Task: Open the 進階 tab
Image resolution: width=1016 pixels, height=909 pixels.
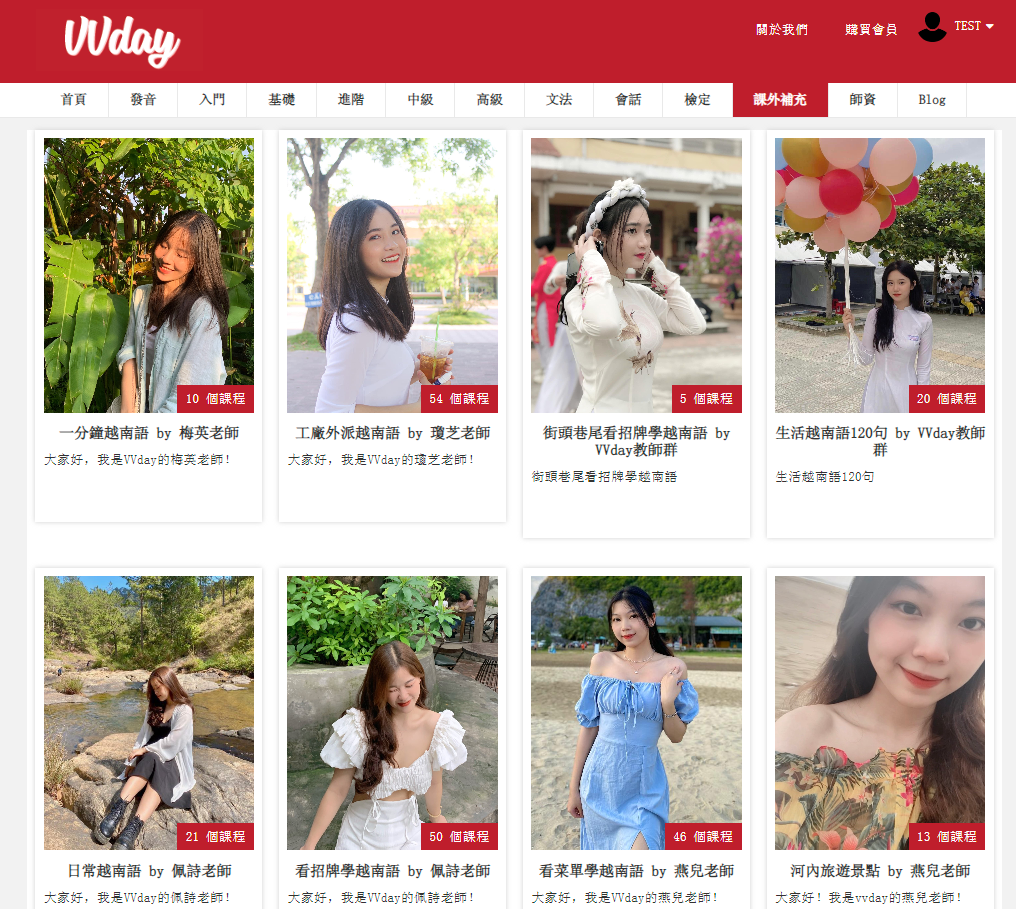Action: (x=351, y=100)
